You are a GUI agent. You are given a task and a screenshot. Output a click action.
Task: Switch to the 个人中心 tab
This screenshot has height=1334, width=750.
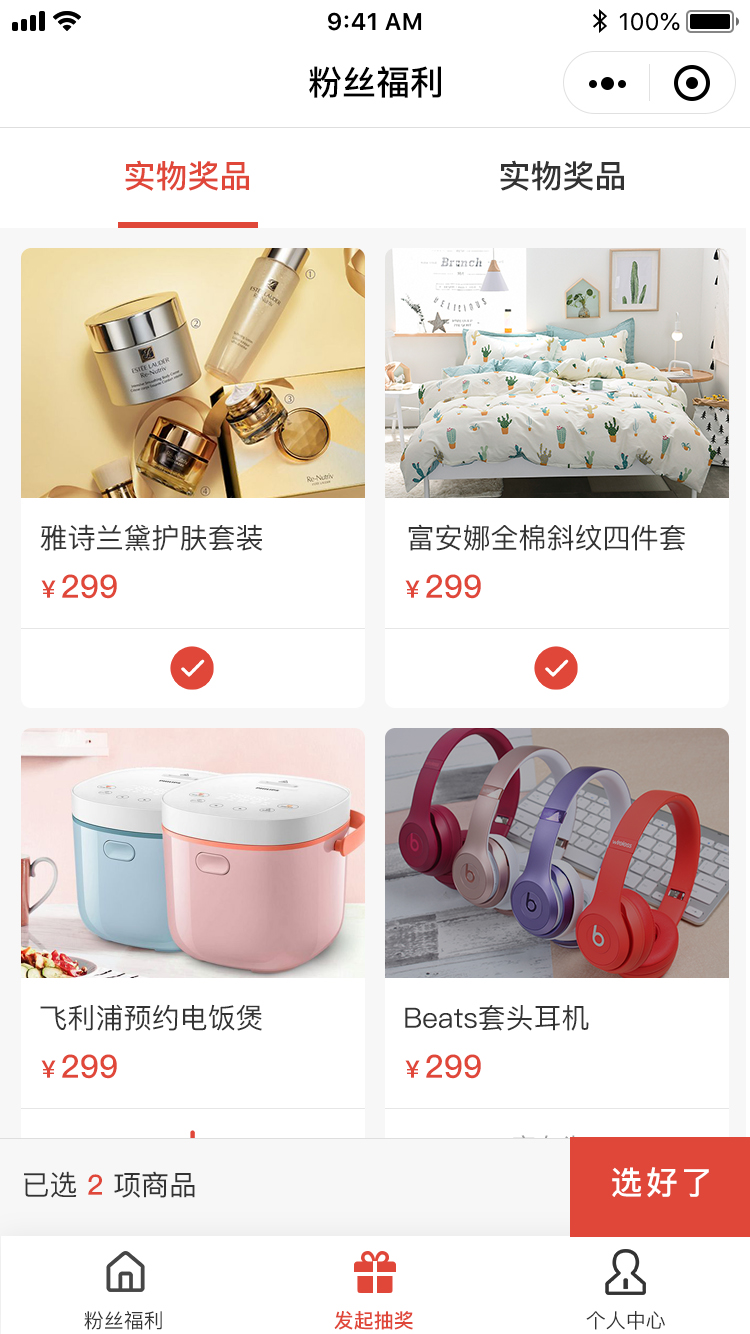coord(626,1287)
